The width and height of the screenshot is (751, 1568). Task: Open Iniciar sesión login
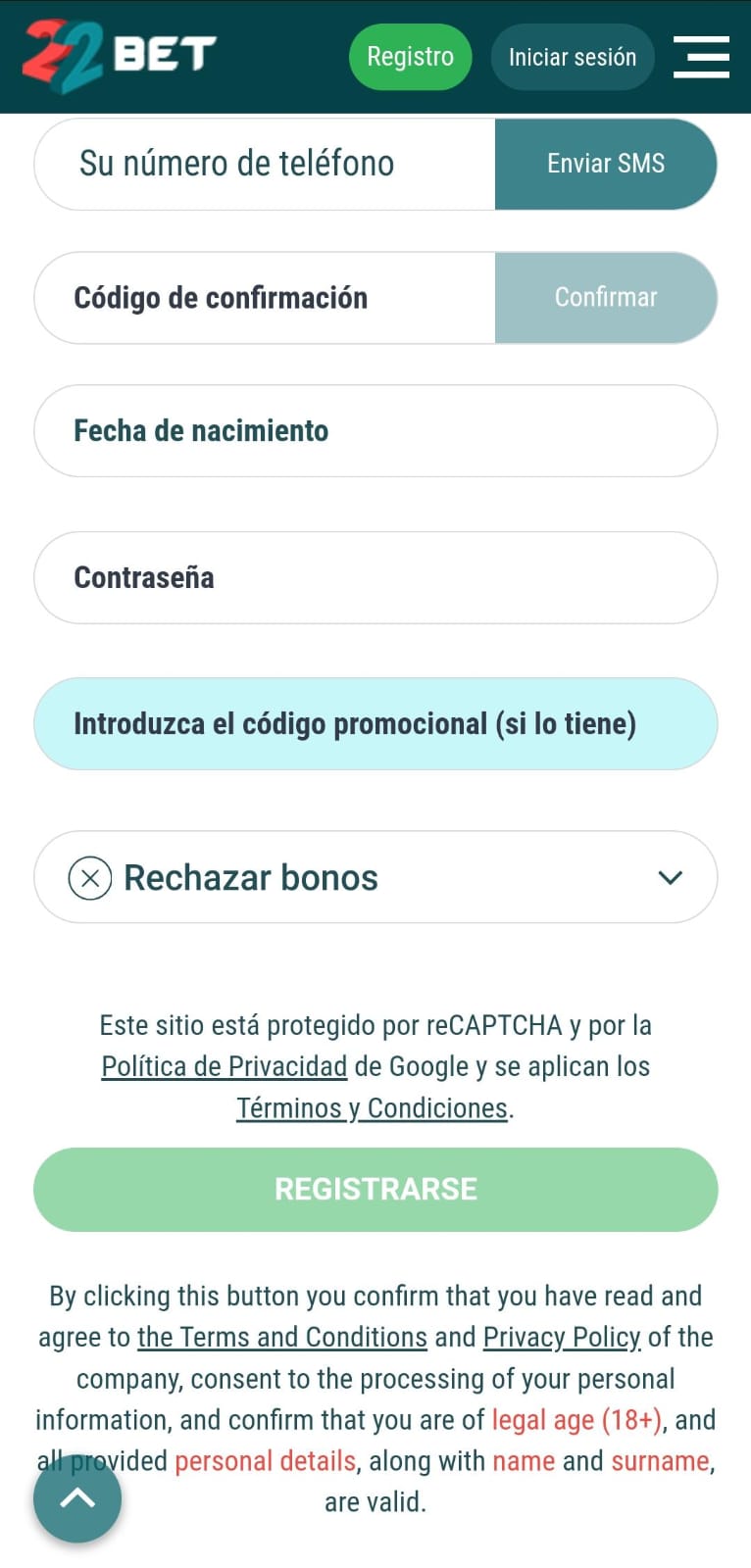point(572,57)
